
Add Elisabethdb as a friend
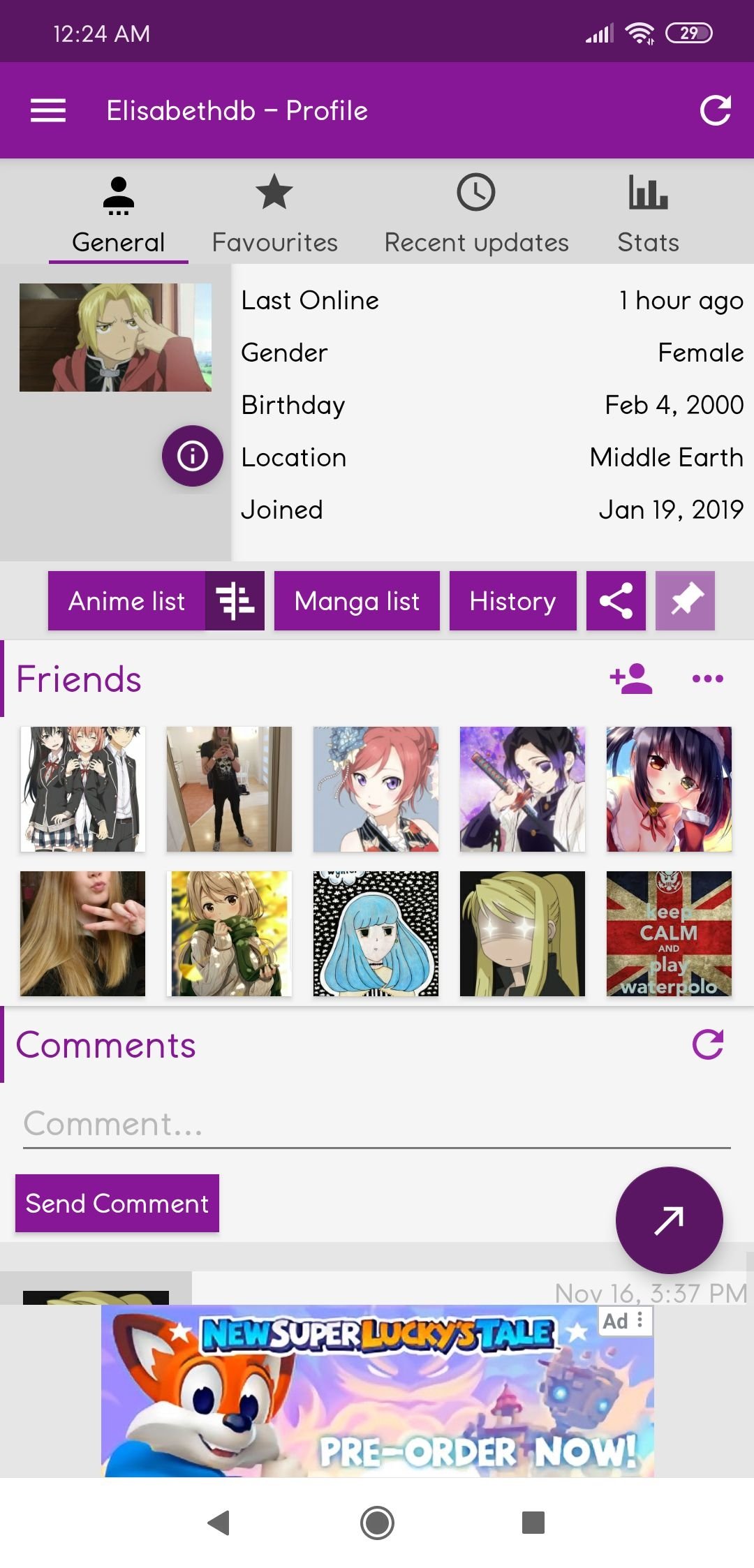[x=631, y=679]
